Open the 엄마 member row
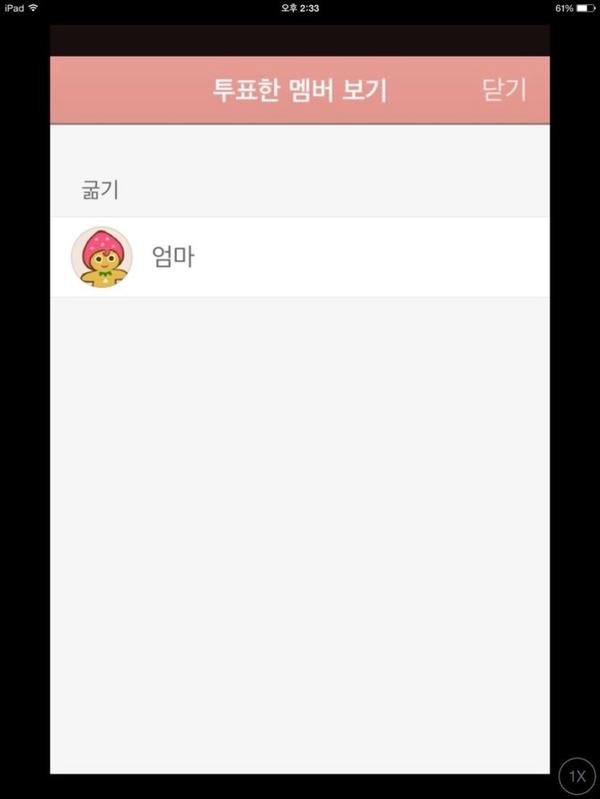This screenshot has height=799, width=600. 300,257
